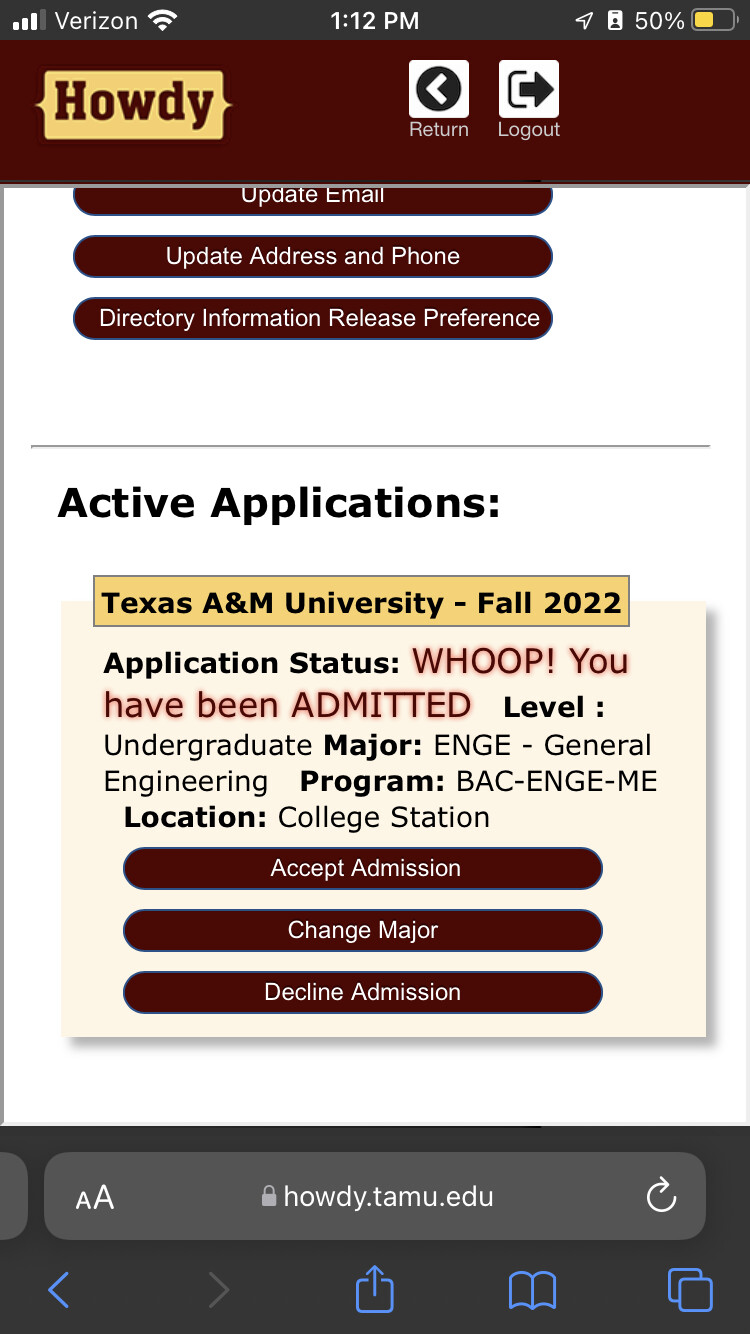Go back with the browser back arrow
The width and height of the screenshot is (750, 1334).
coord(59,1290)
